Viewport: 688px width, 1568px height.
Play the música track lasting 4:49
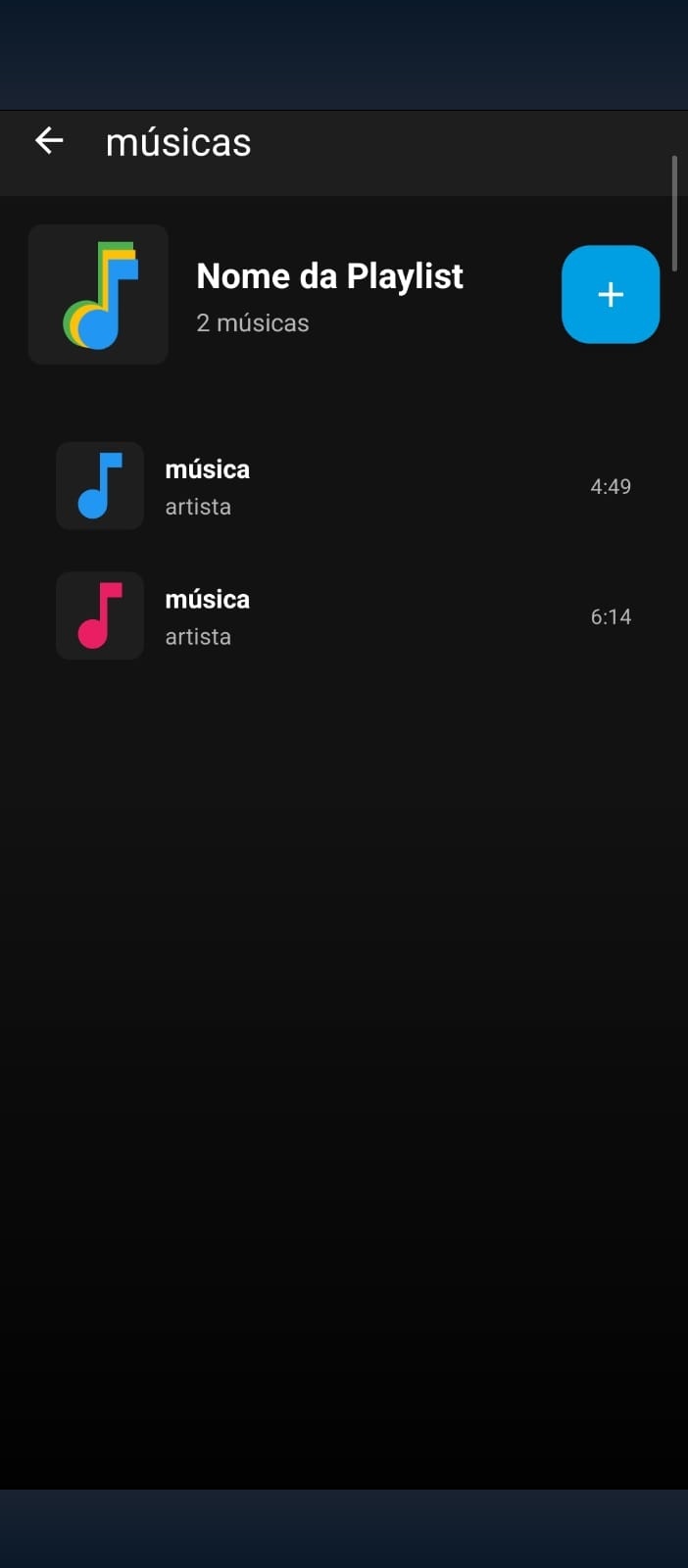pyautogui.click(x=343, y=486)
